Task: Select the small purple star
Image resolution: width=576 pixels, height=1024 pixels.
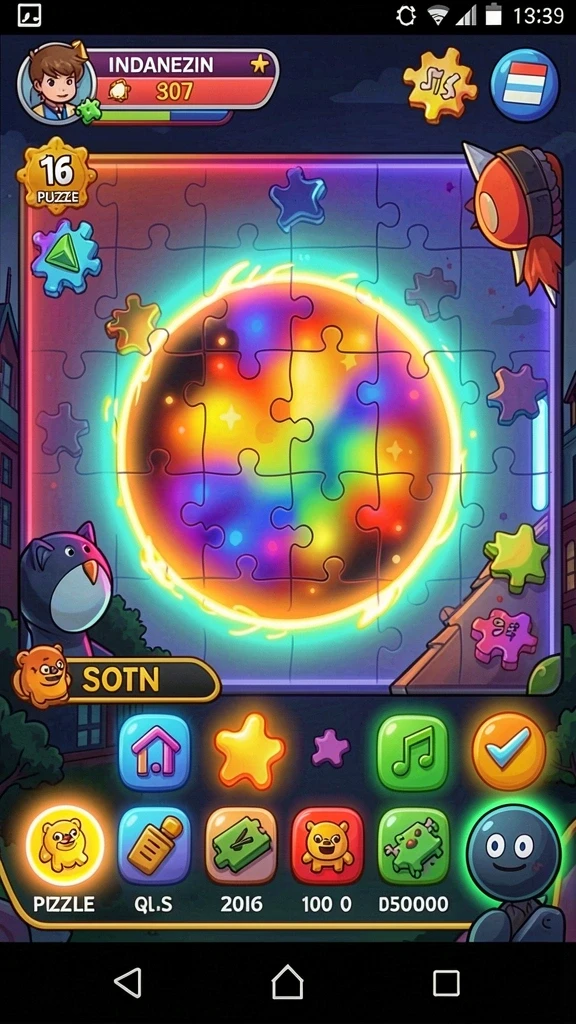Action: [330, 748]
